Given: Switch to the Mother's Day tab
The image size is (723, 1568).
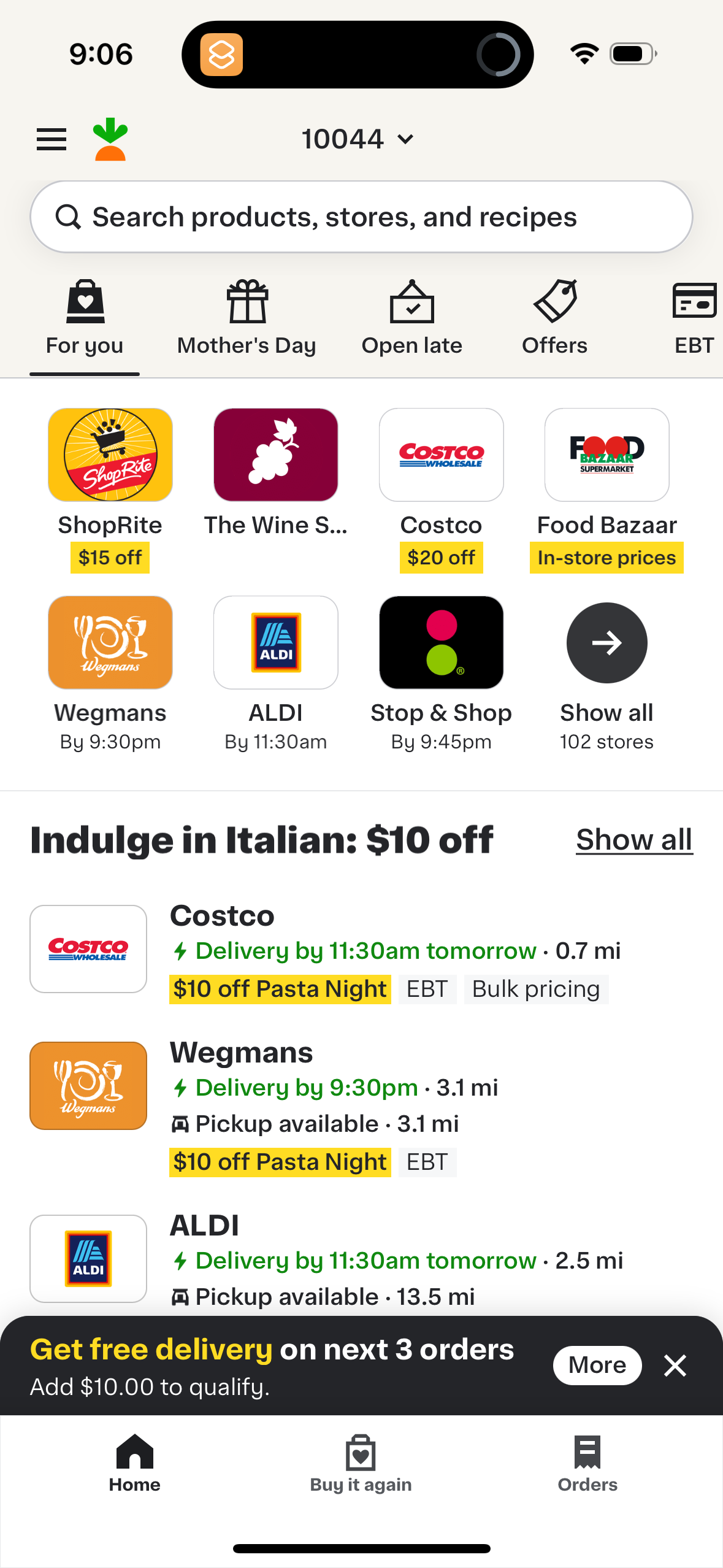Looking at the screenshot, I should coord(245,316).
